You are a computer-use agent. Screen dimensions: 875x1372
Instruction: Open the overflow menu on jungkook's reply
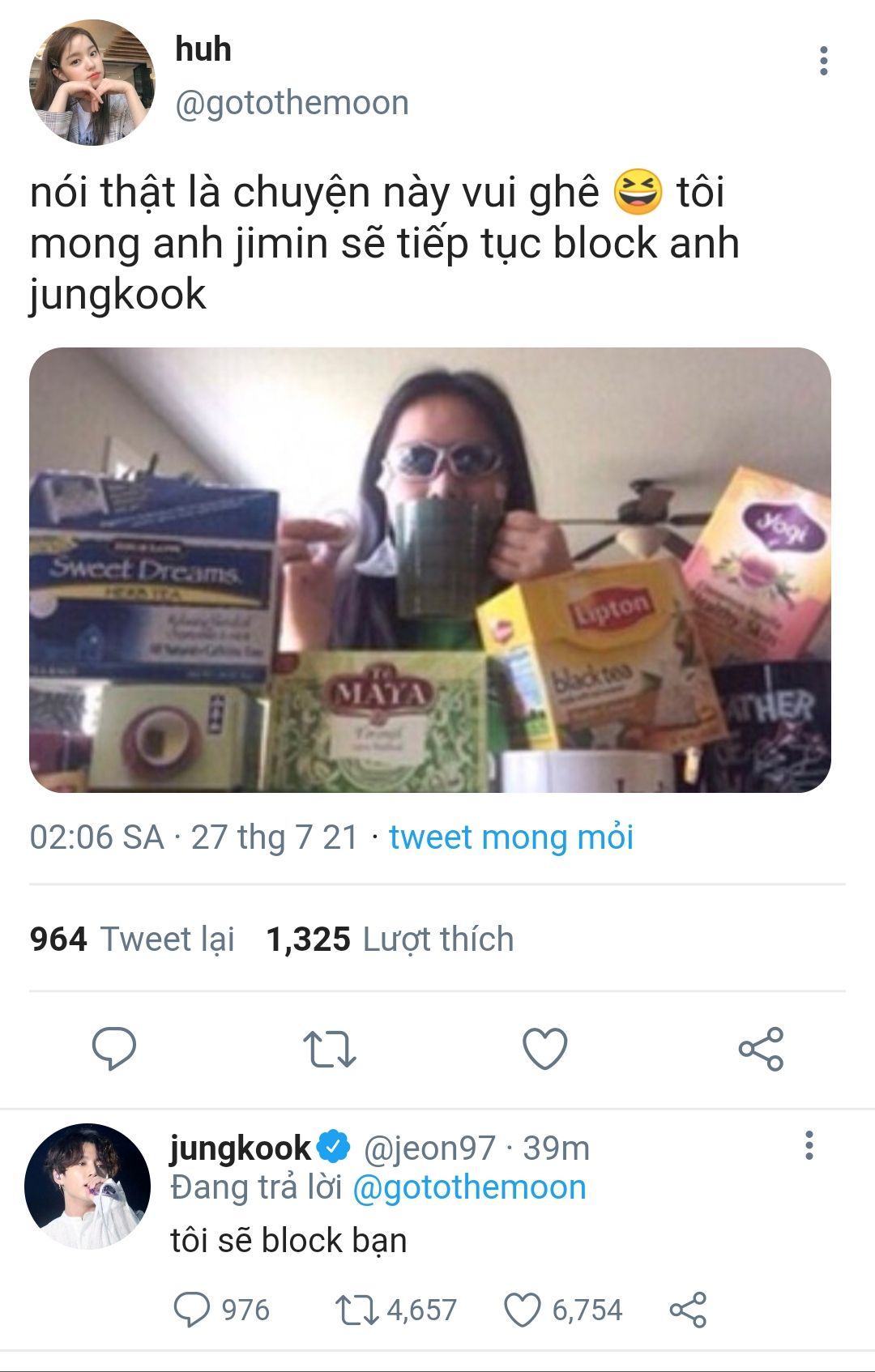coord(809,1146)
